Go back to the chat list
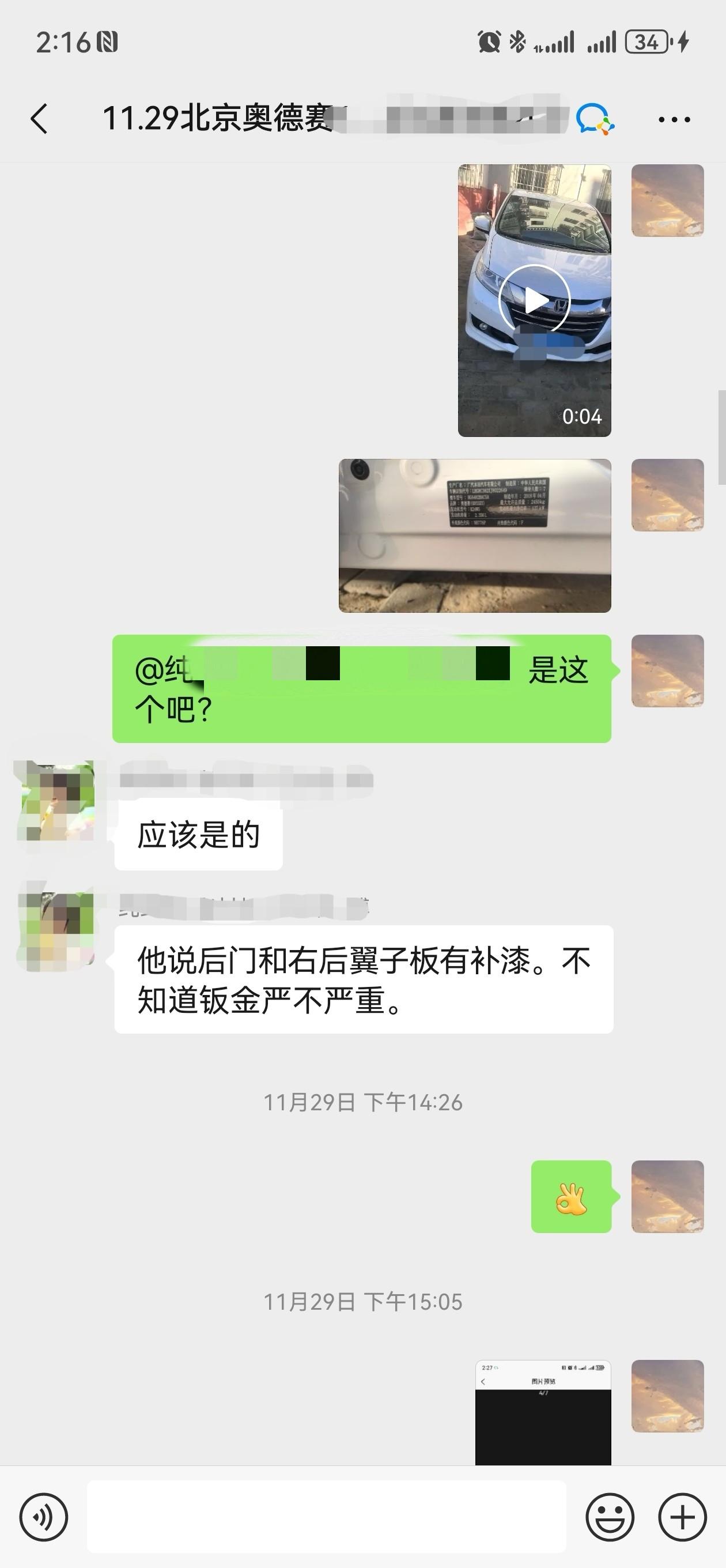The height and width of the screenshot is (1568, 726). [x=39, y=119]
